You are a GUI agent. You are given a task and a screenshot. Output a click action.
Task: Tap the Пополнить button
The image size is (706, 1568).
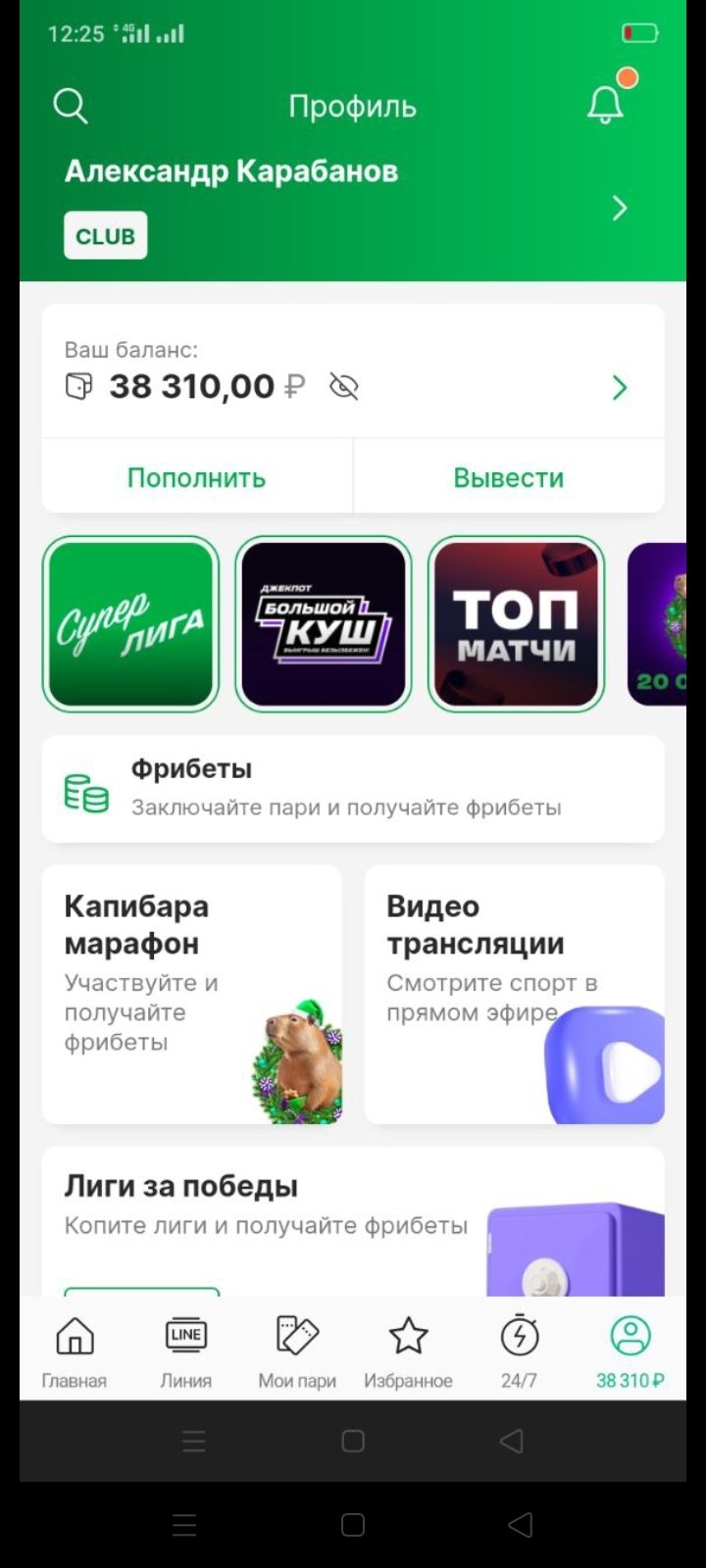pos(196,477)
